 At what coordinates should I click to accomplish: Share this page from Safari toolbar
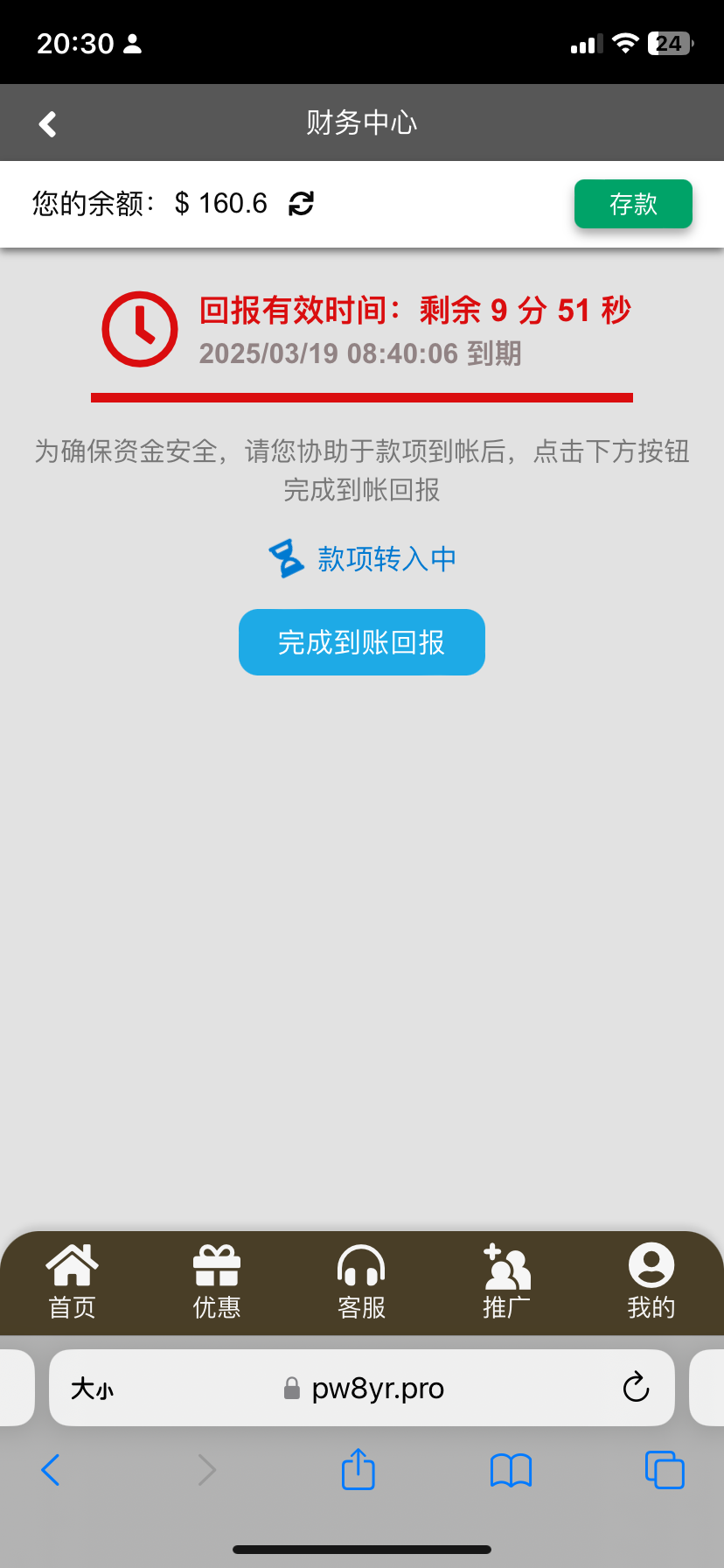tap(358, 1469)
